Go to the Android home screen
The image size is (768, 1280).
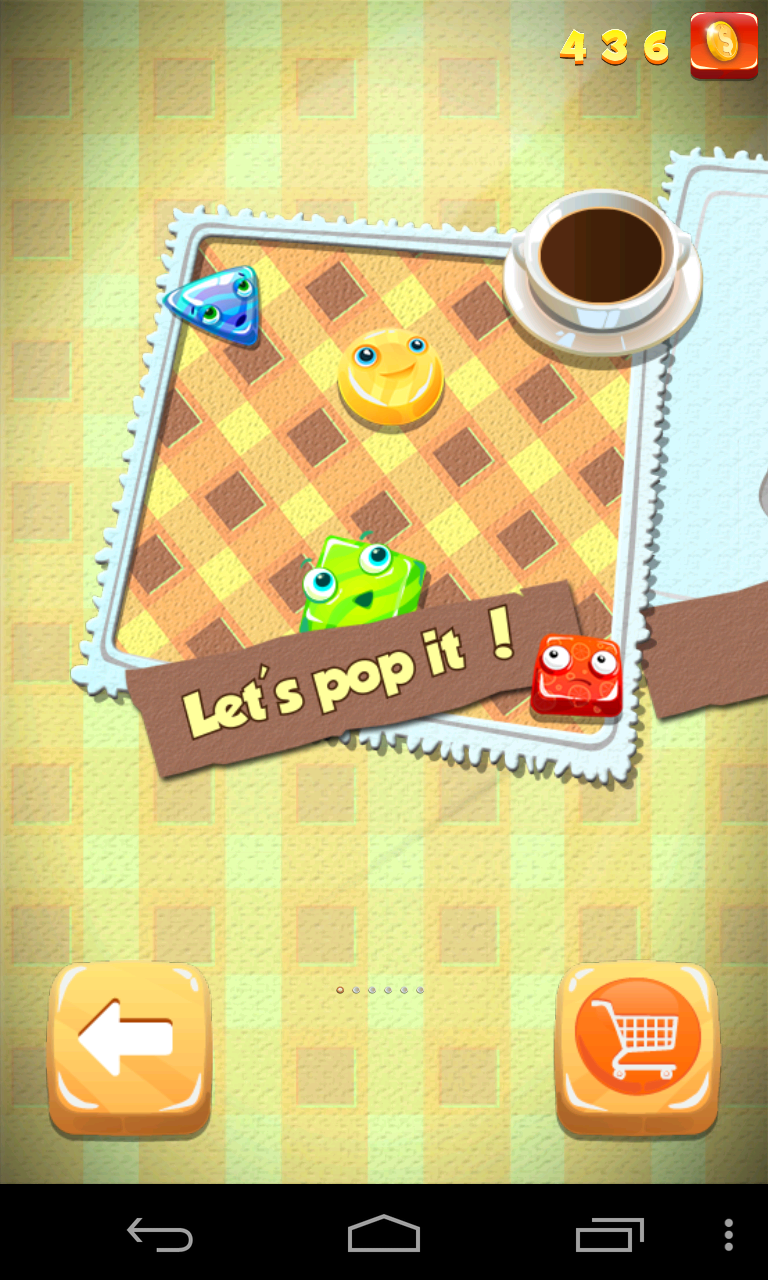pos(383,1234)
